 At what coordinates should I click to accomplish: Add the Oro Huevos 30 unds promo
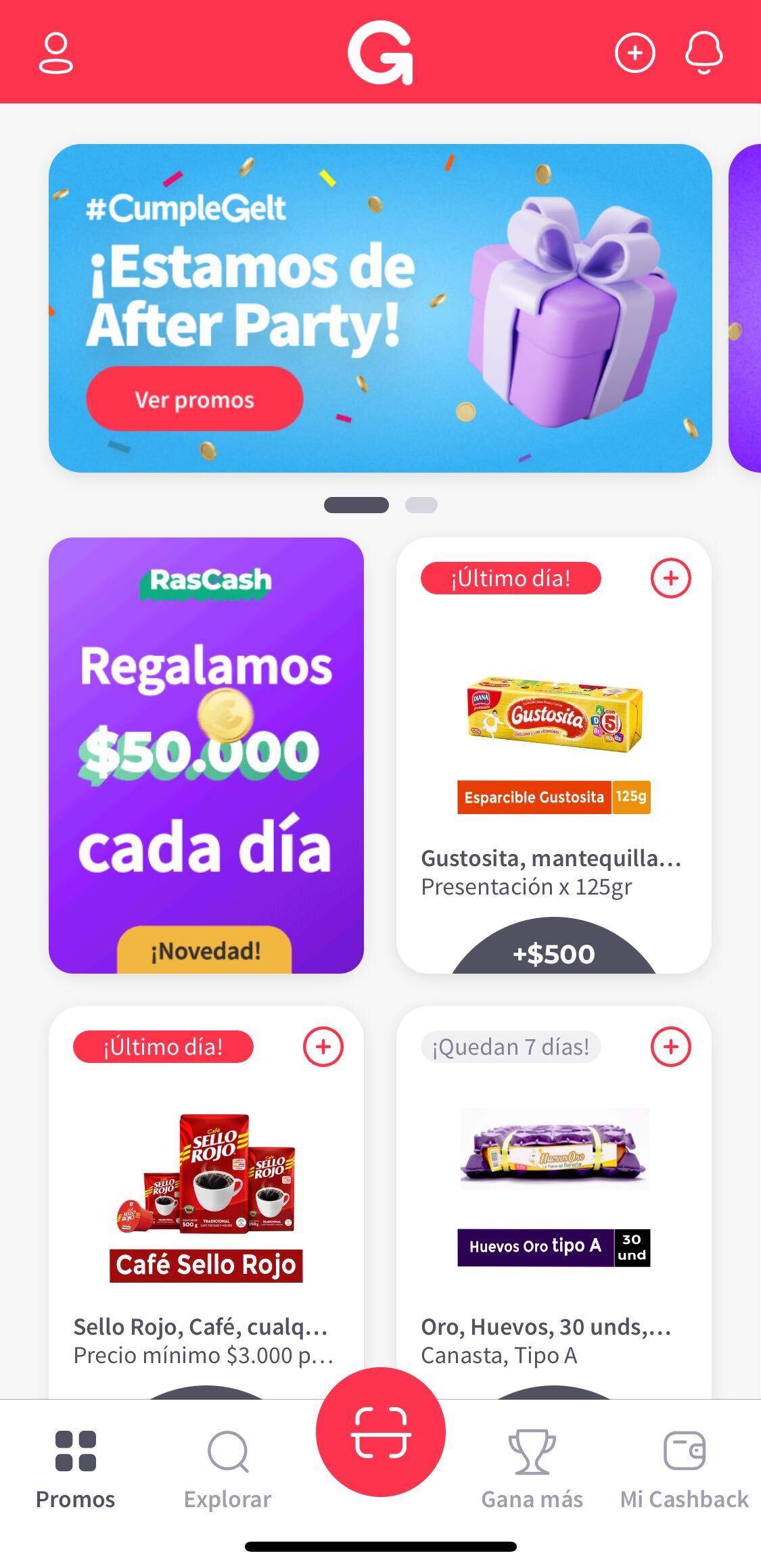click(x=670, y=1047)
